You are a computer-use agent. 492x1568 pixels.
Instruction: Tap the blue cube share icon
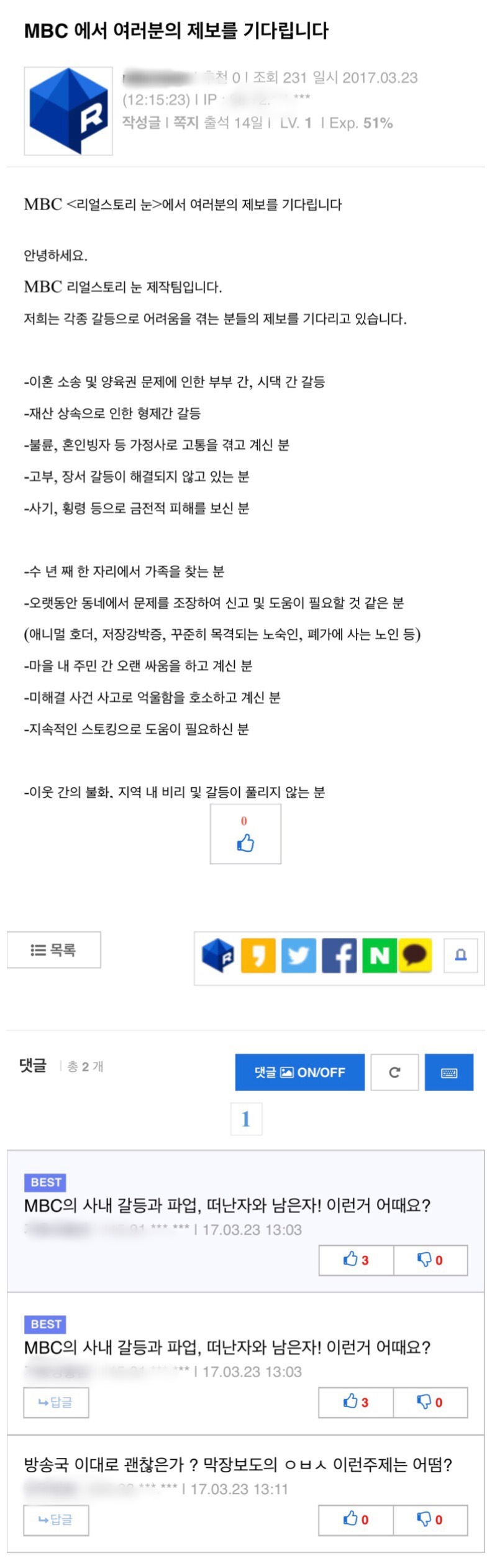click(x=218, y=956)
